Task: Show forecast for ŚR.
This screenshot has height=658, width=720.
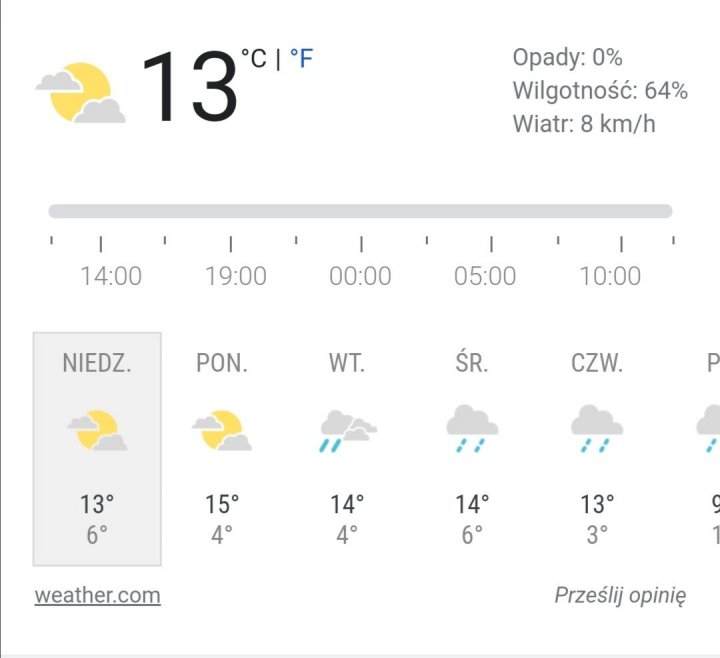Action: 472,448
